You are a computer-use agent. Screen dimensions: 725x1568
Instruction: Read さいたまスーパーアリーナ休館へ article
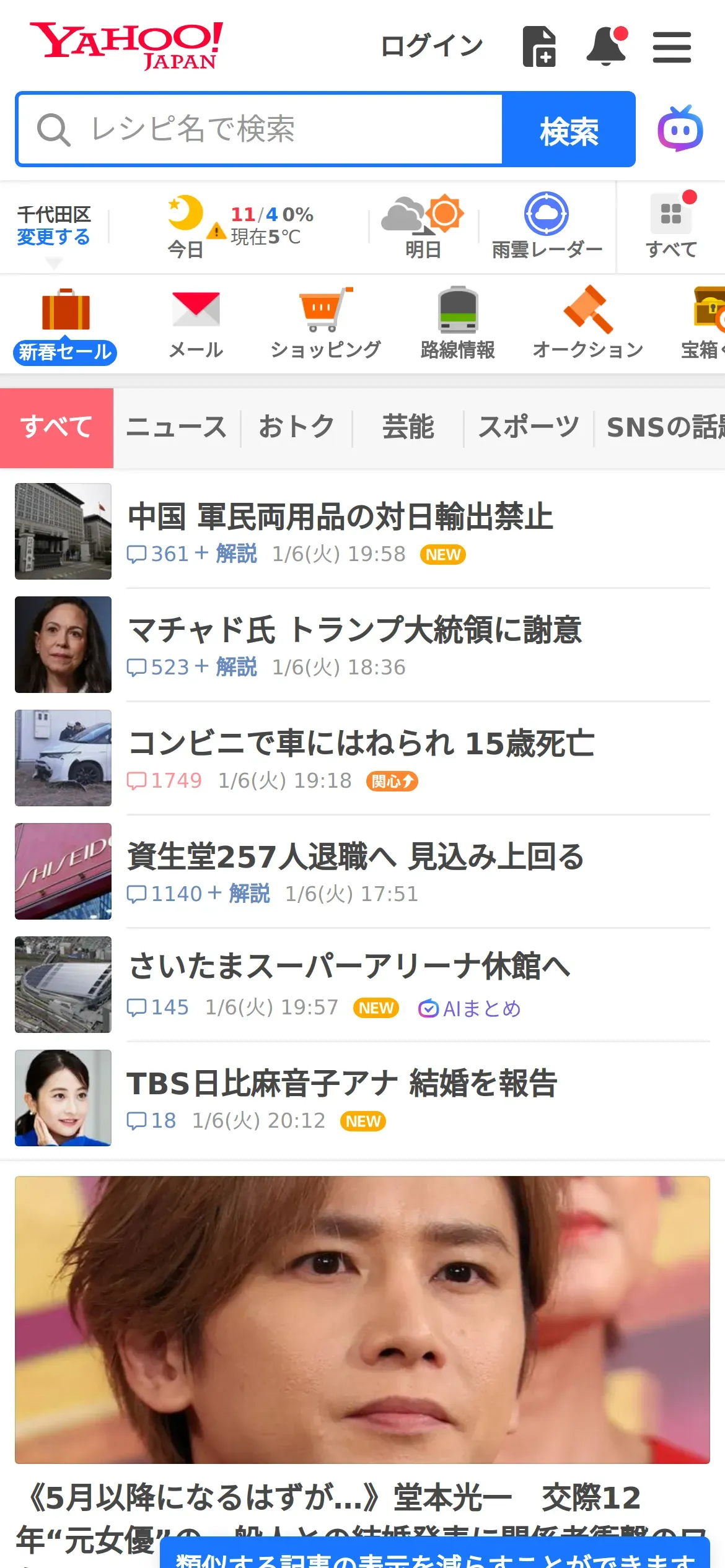[349, 966]
